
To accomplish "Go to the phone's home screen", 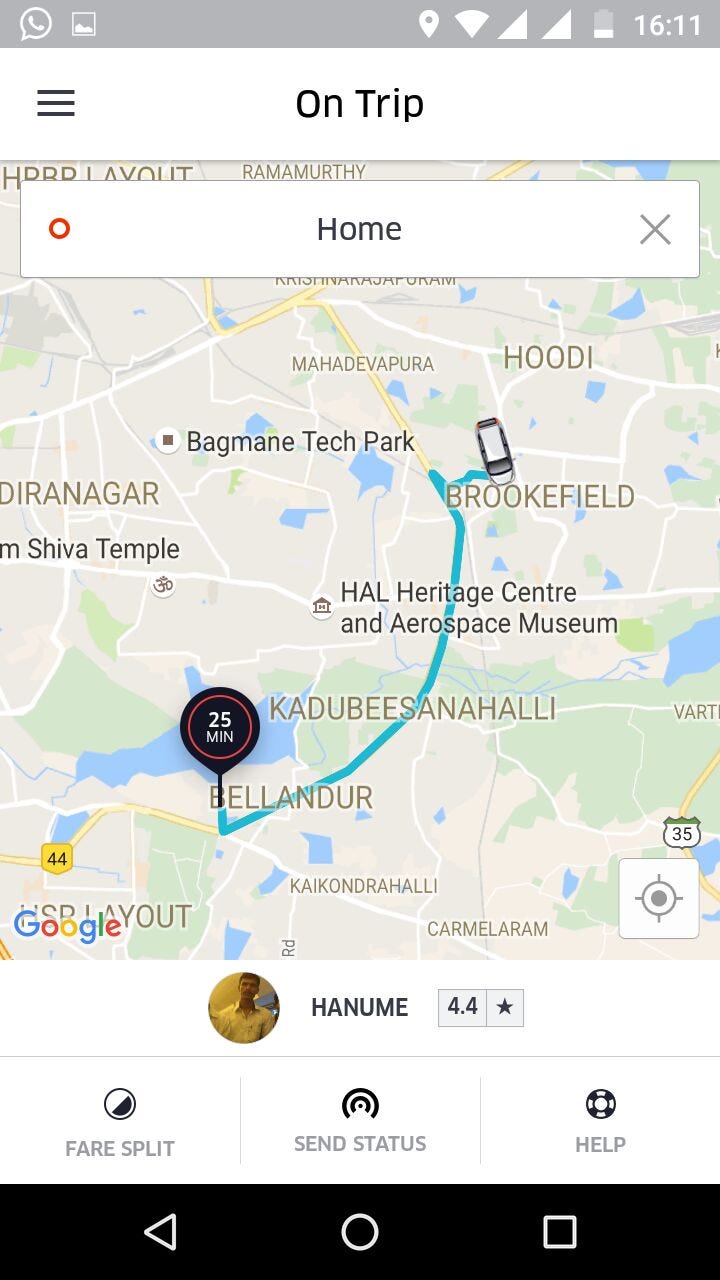I will [360, 1232].
